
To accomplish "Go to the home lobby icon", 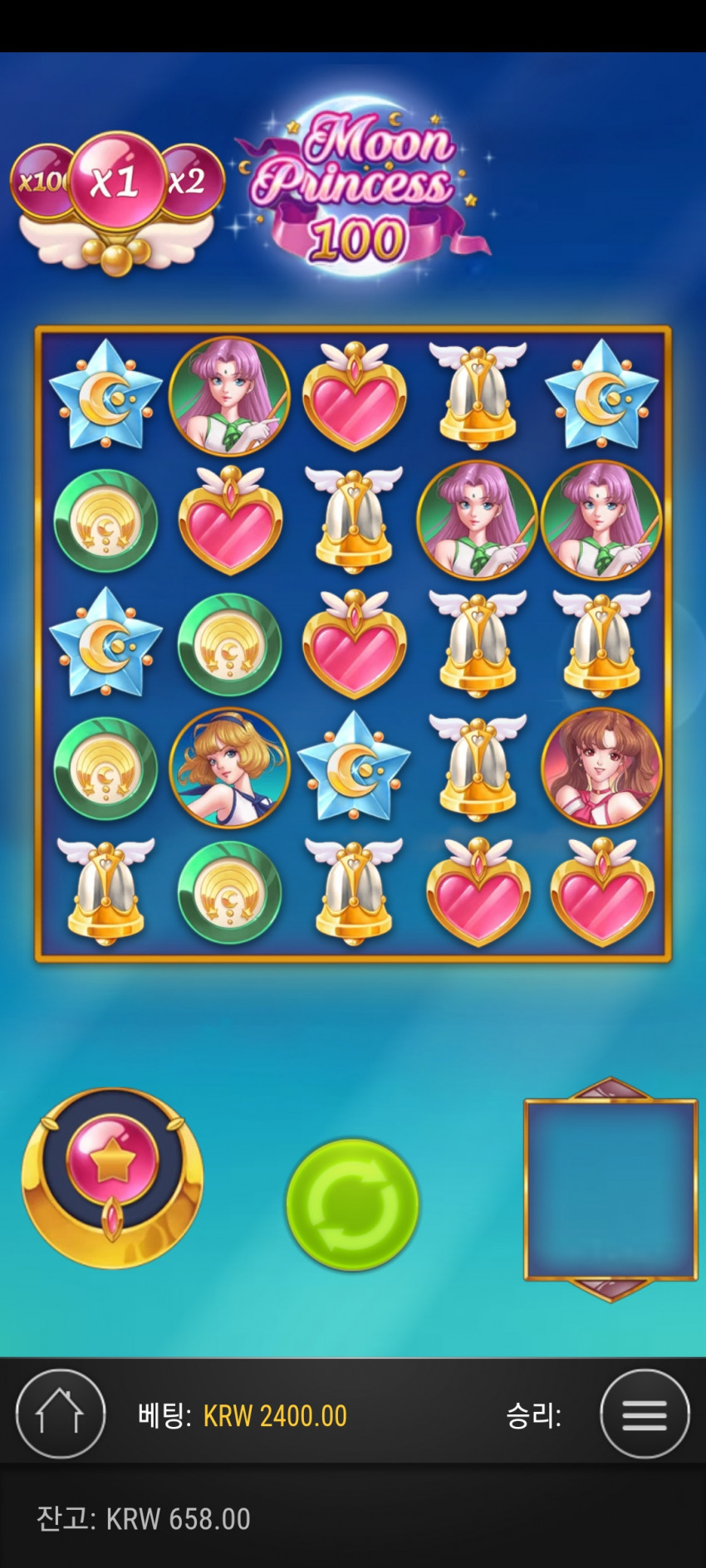I will tap(61, 1414).
